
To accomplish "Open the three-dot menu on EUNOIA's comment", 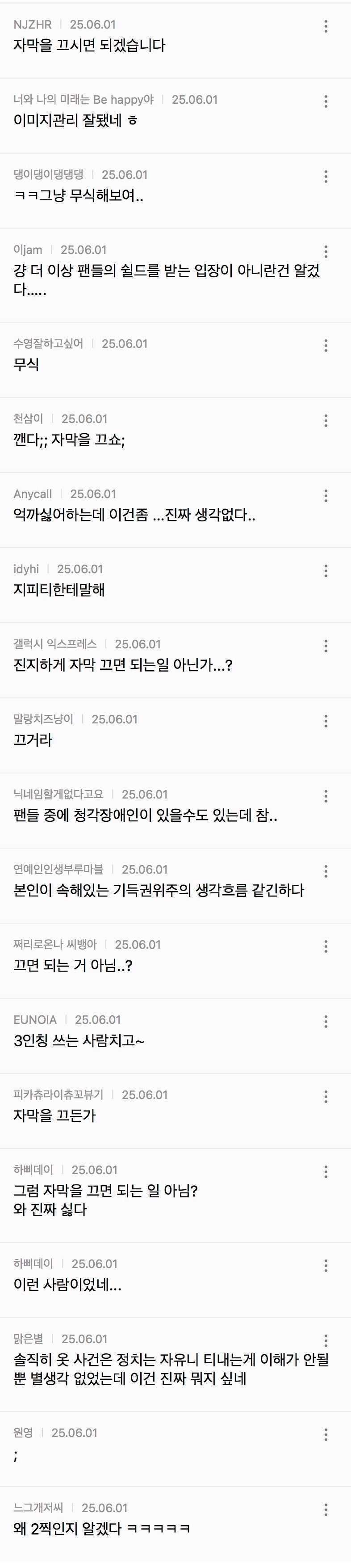I will [326, 1021].
